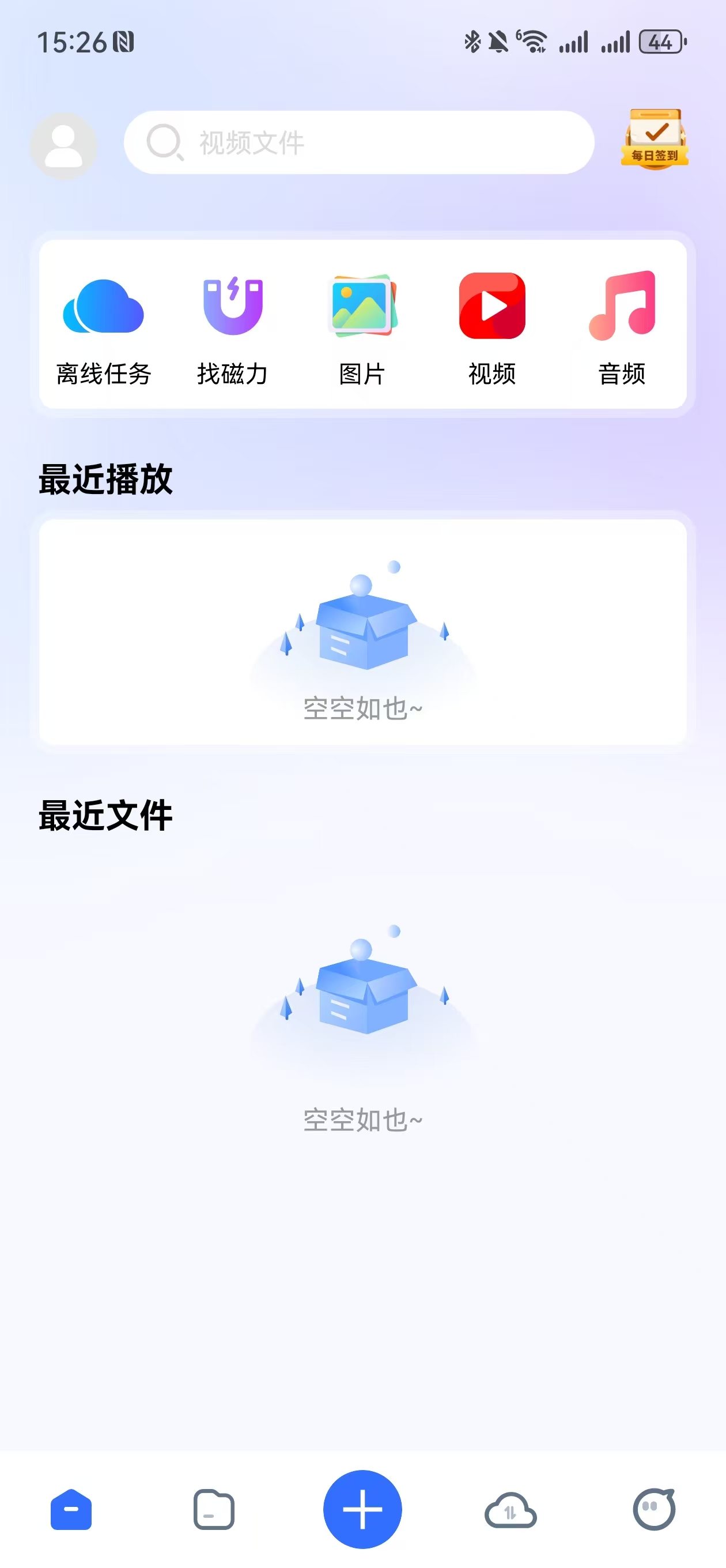This screenshot has width=726, height=1568.
Task: Open the profile avatar
Action: pyautogui.click(x=64, y=145)
